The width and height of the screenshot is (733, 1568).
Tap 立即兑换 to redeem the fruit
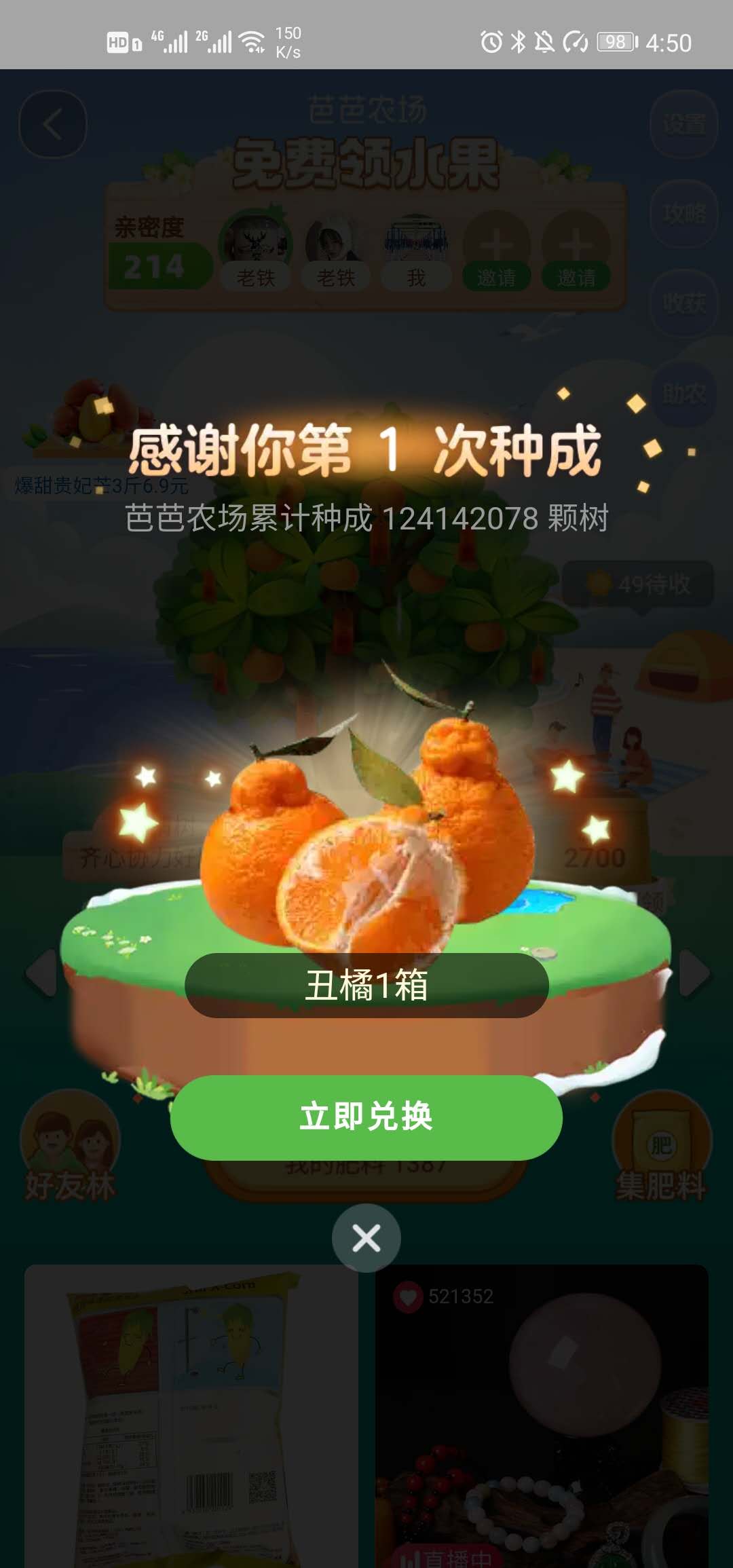(x=366, y=1117)
